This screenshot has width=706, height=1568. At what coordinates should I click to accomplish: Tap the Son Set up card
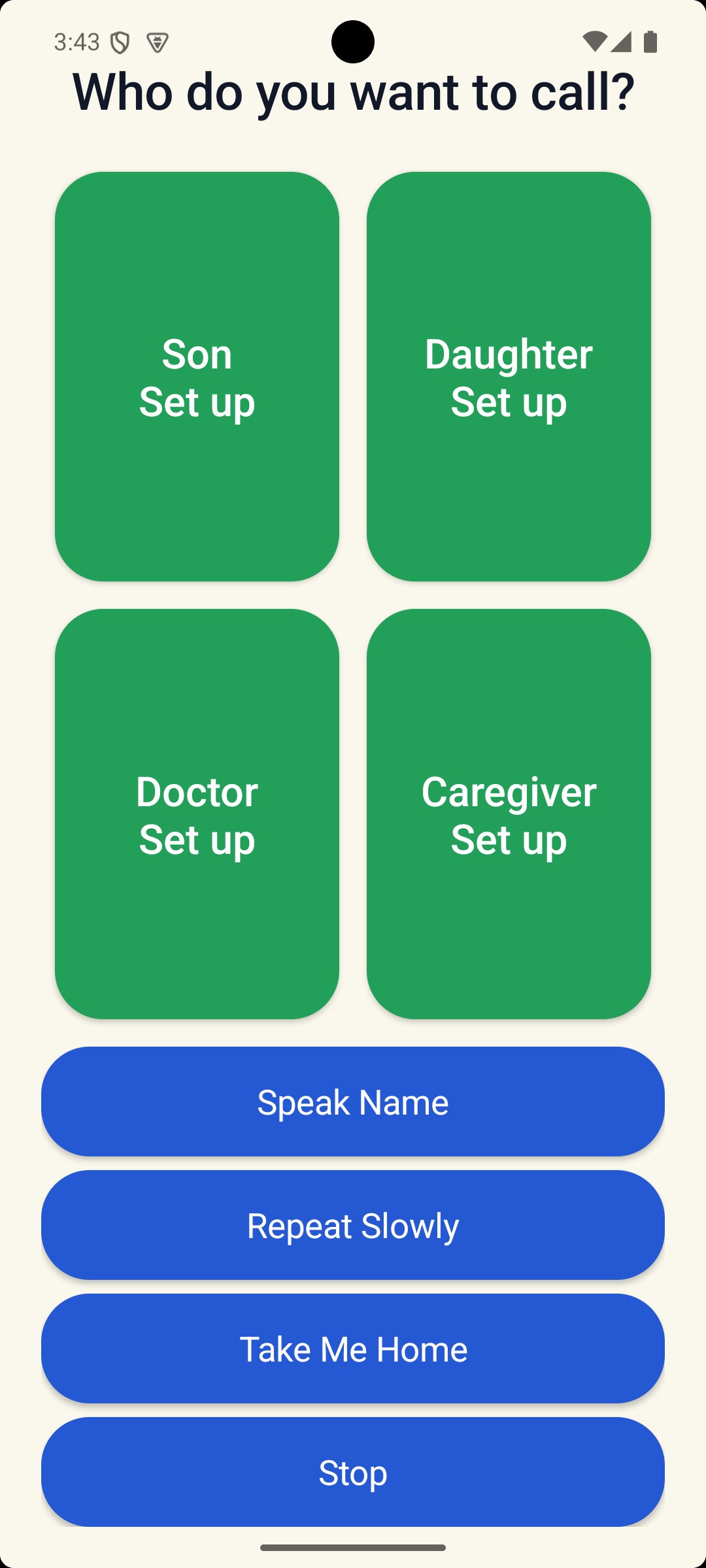pos(197,376)
